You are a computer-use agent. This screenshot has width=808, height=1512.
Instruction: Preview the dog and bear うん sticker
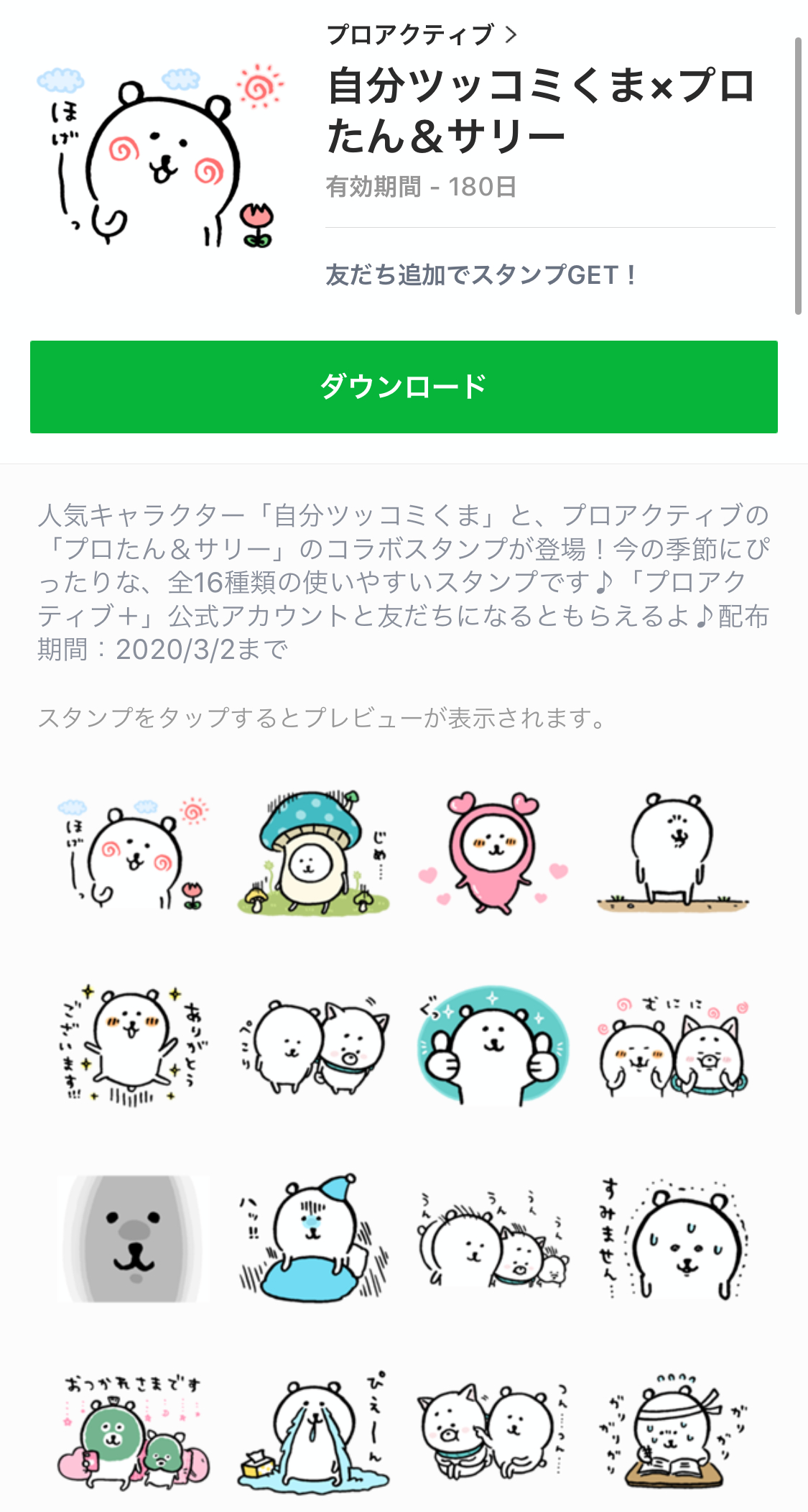point(493,1432)
